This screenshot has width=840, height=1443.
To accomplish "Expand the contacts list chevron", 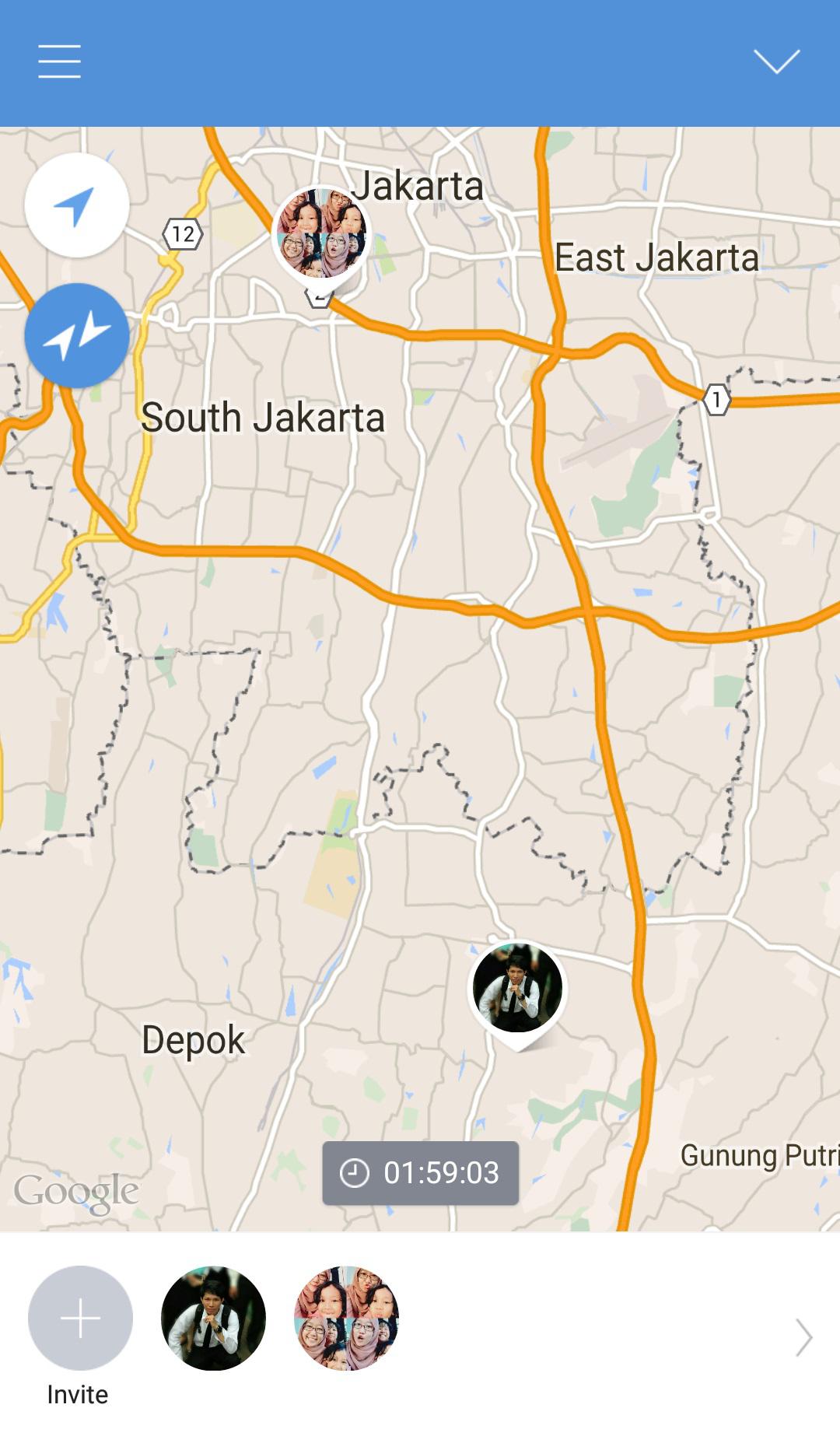I will 803,1337.
